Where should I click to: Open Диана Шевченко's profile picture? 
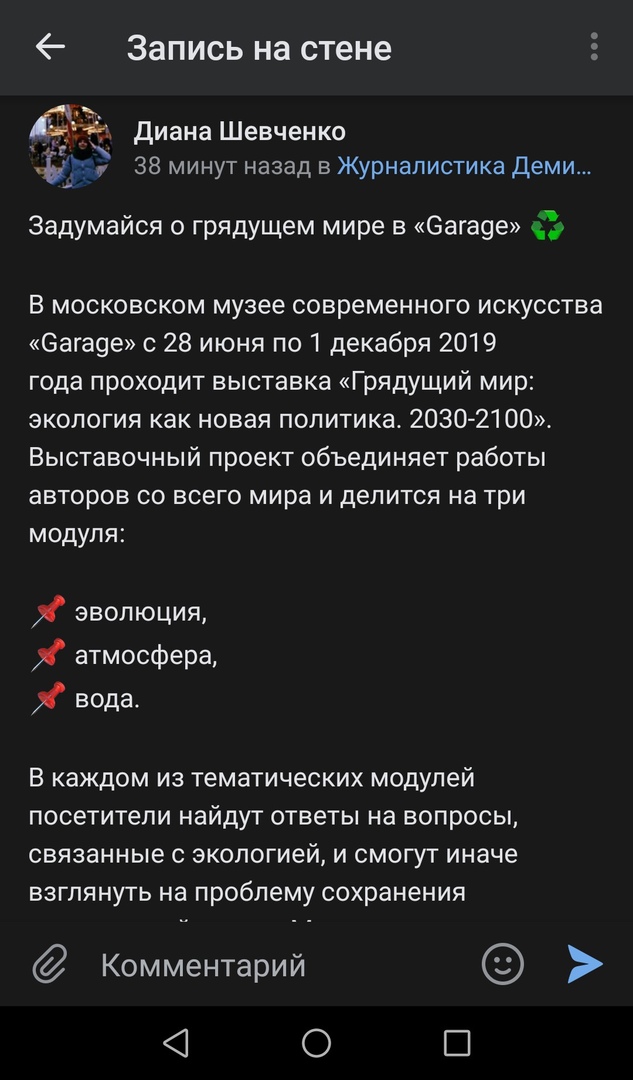click(70, 147)
